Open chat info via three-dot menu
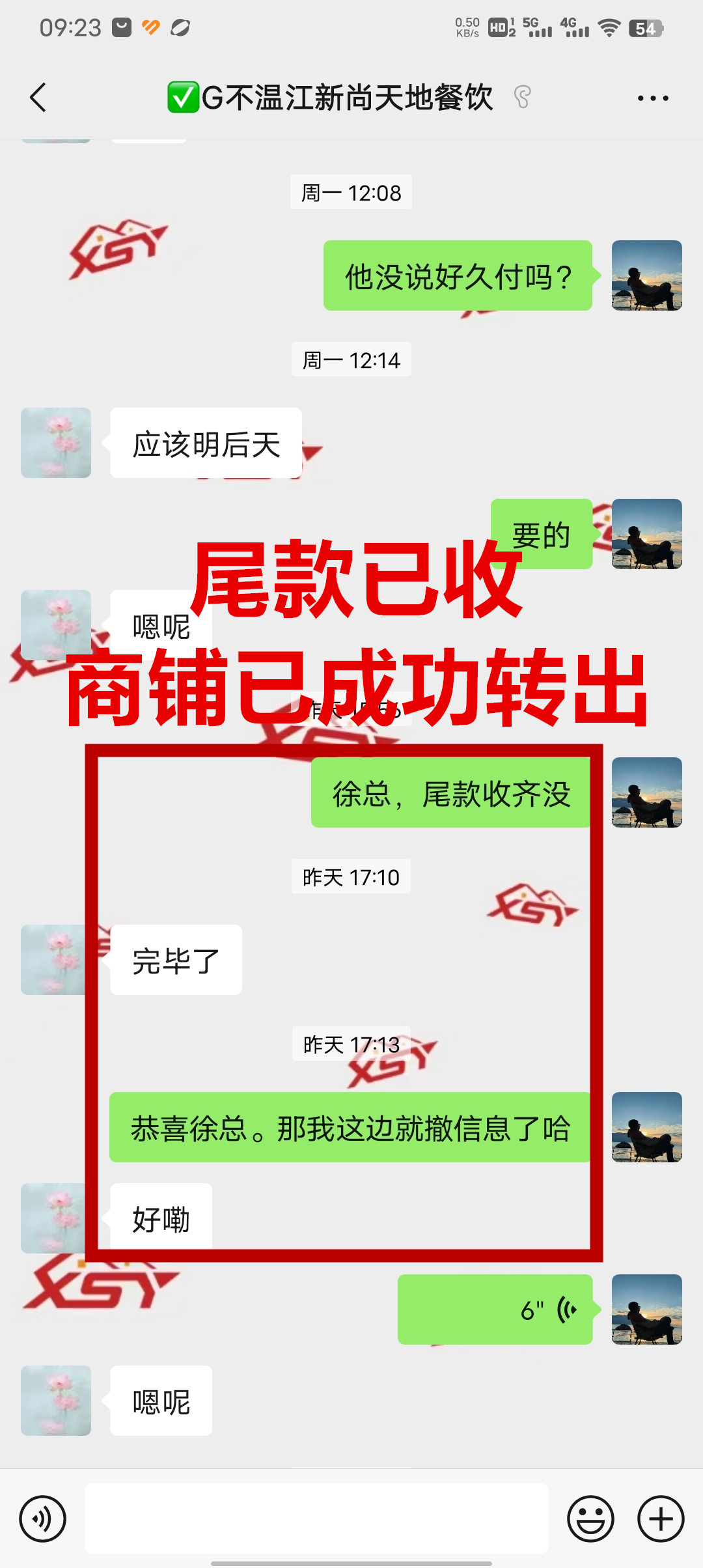Viewport: 703px width, 1568px height. tap(652, 98)
